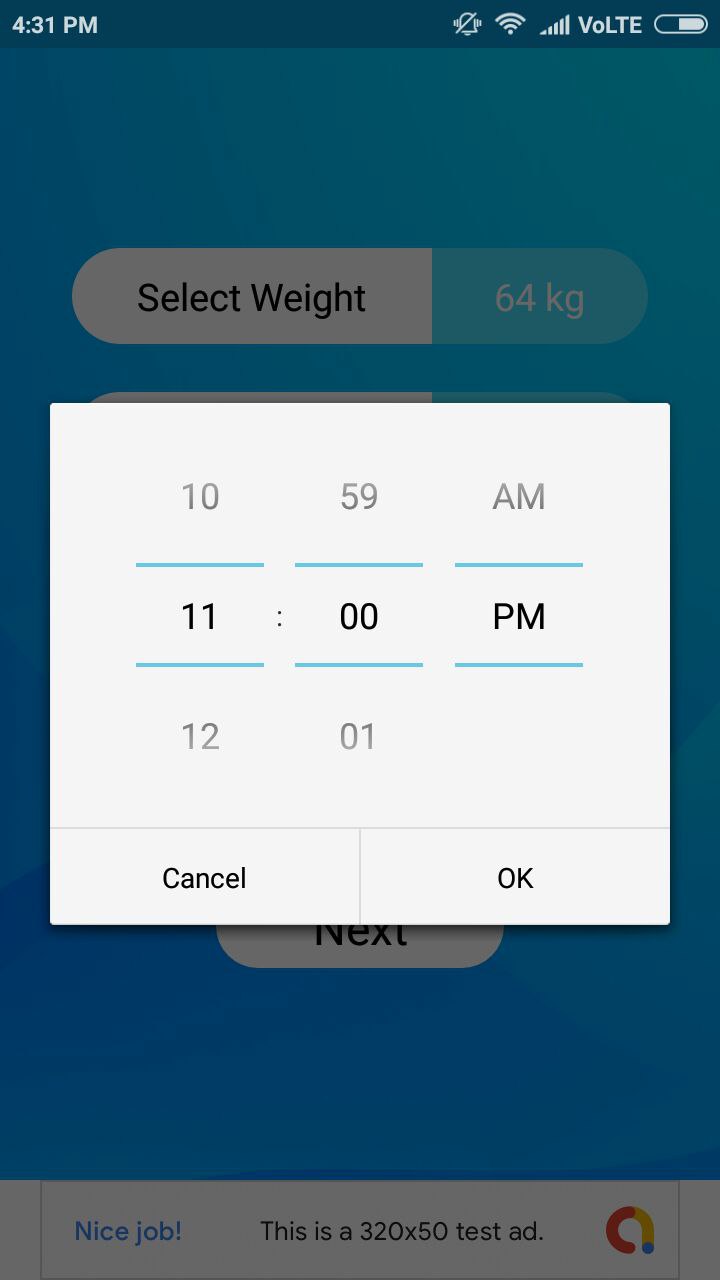
Task: Confirm the time with OK
Action: (x=515, y=877)
